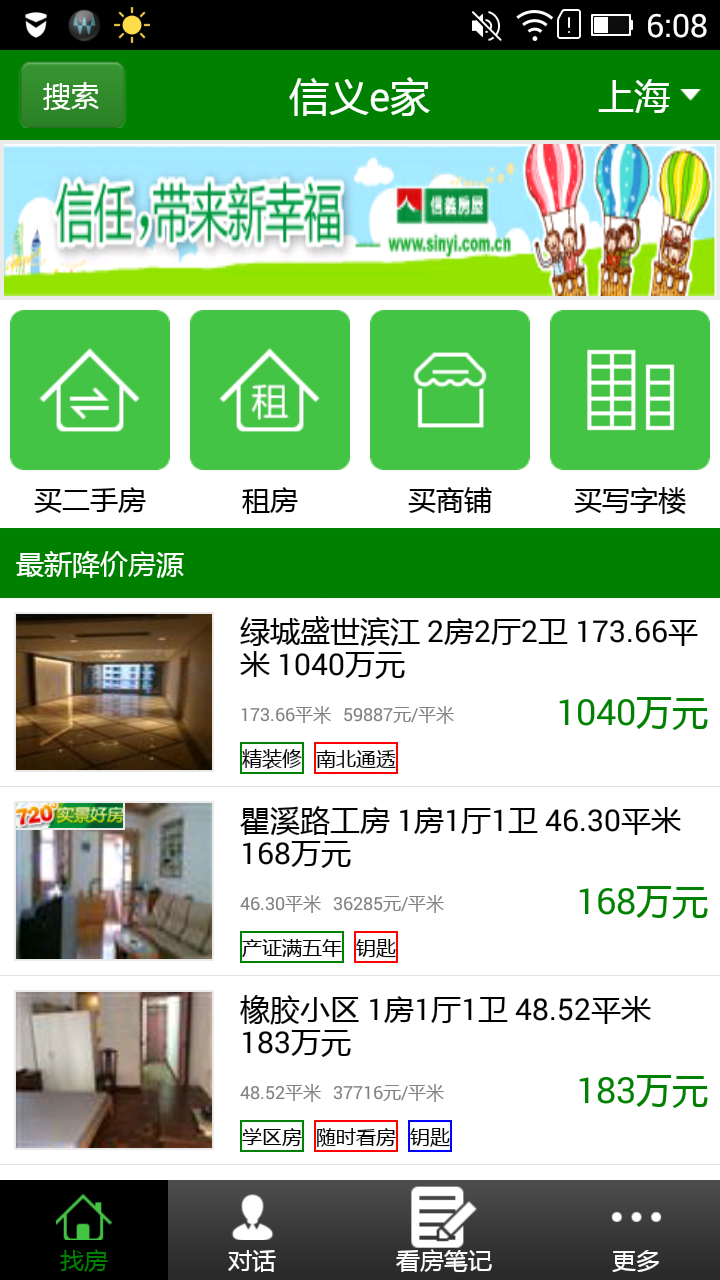Tap the 学区房 tag on 橡胶小区 listing

(x=271, y=1137)
